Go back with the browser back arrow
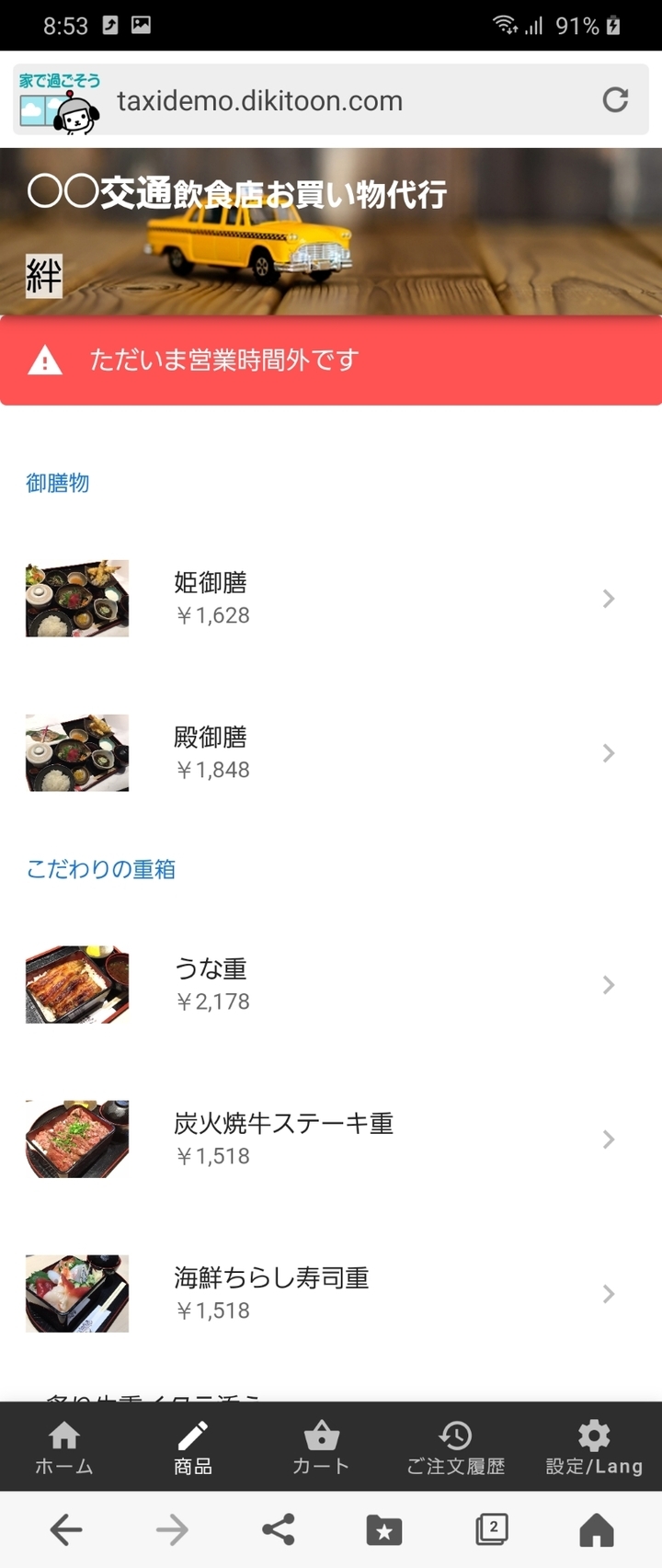Screen dimensions: 662x1568 pos(66,1530)
